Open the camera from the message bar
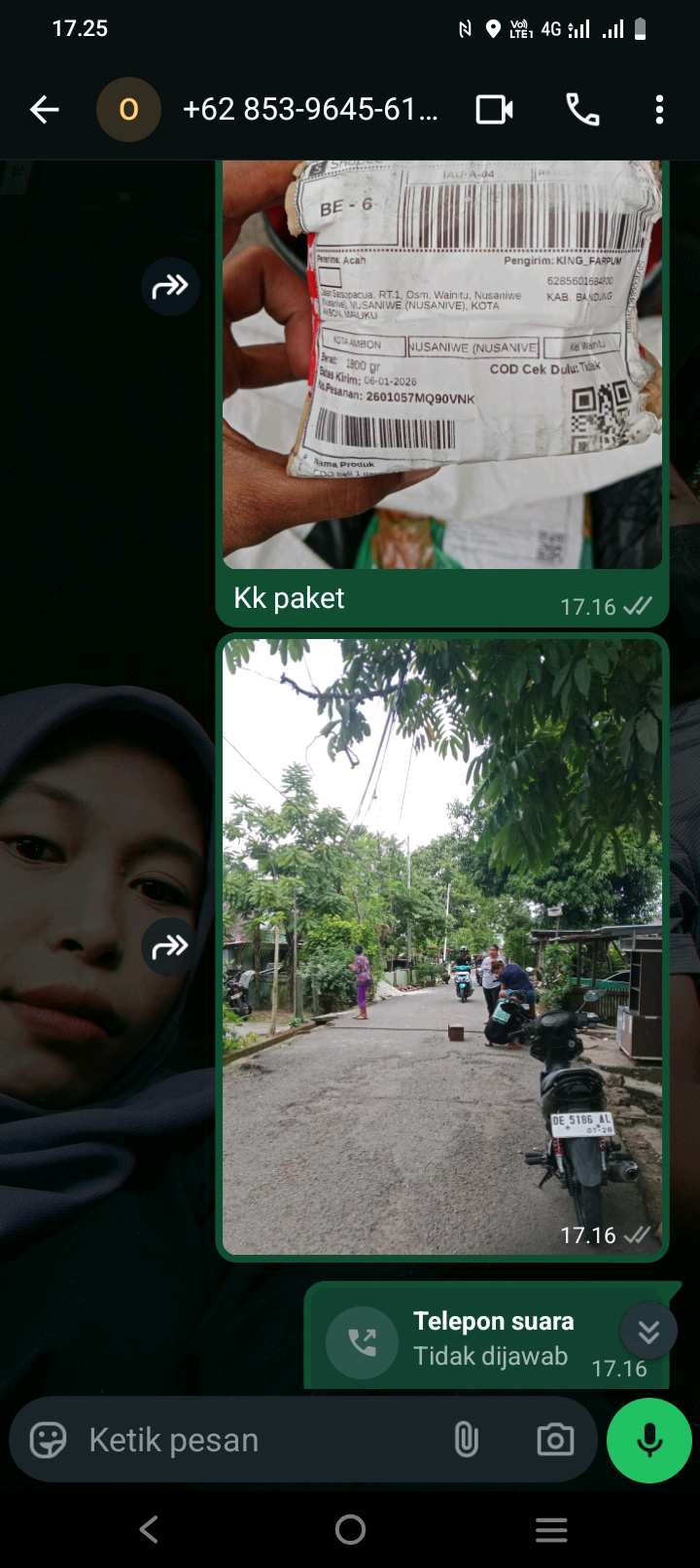Image resolution: width=700 pixels, height=1568 pixels. (x=555, y=1440)
